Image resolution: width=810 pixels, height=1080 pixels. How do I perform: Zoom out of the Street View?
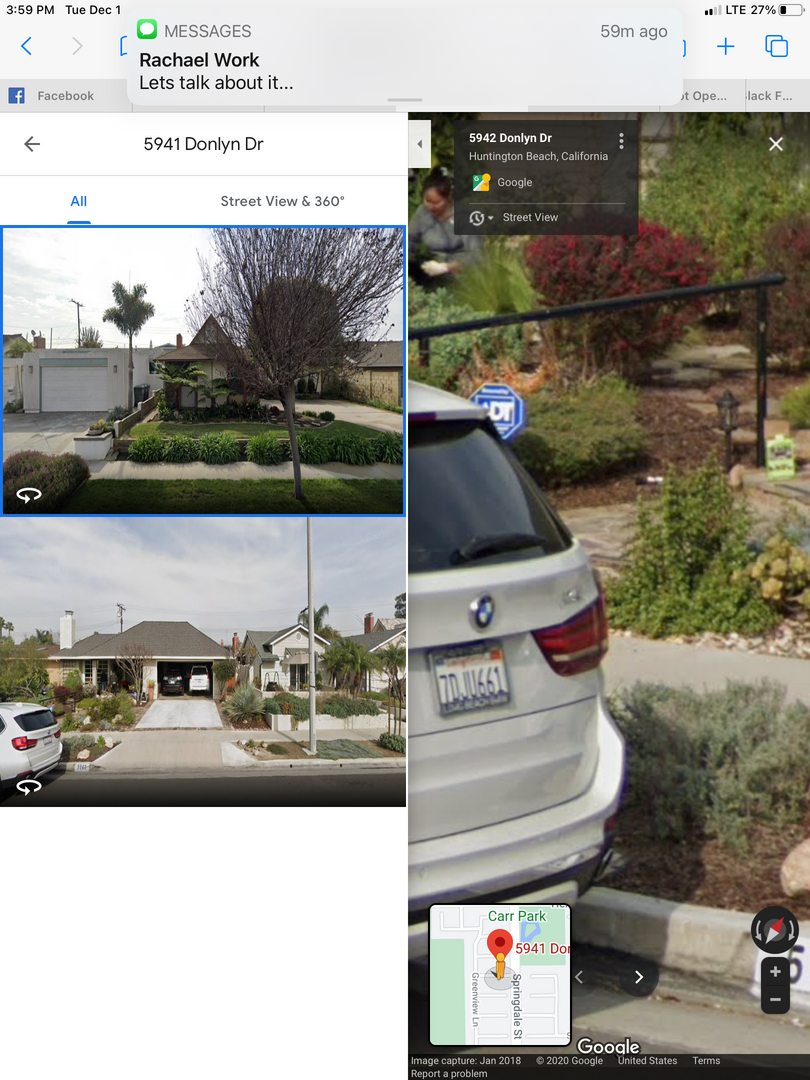(775, 999)
